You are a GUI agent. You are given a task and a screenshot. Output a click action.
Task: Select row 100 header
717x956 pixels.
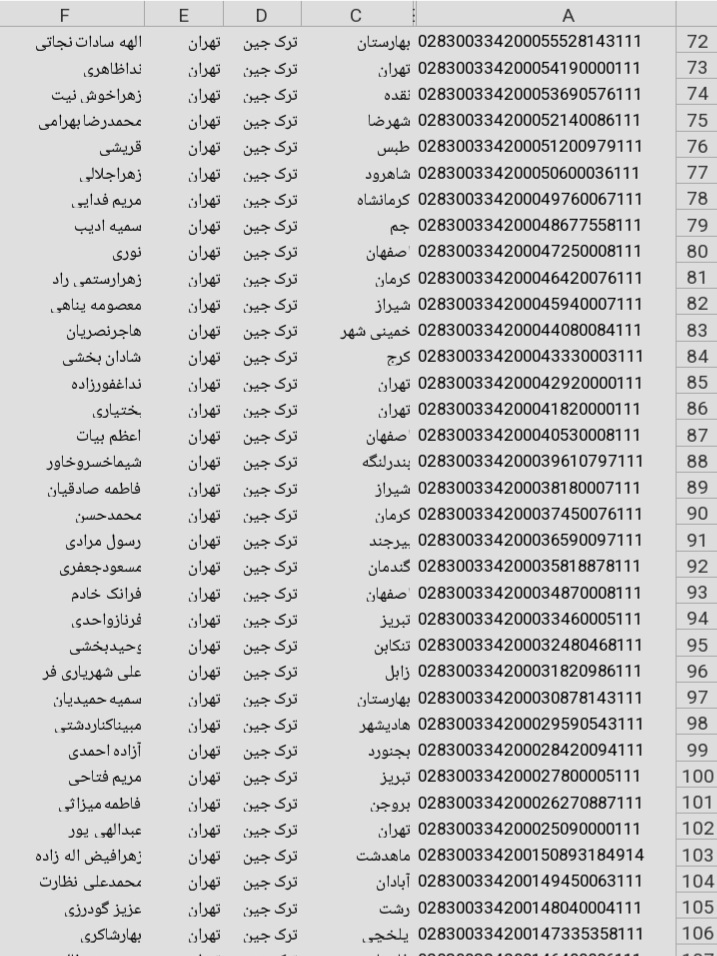pyautogui.click(x=697, y=776)
